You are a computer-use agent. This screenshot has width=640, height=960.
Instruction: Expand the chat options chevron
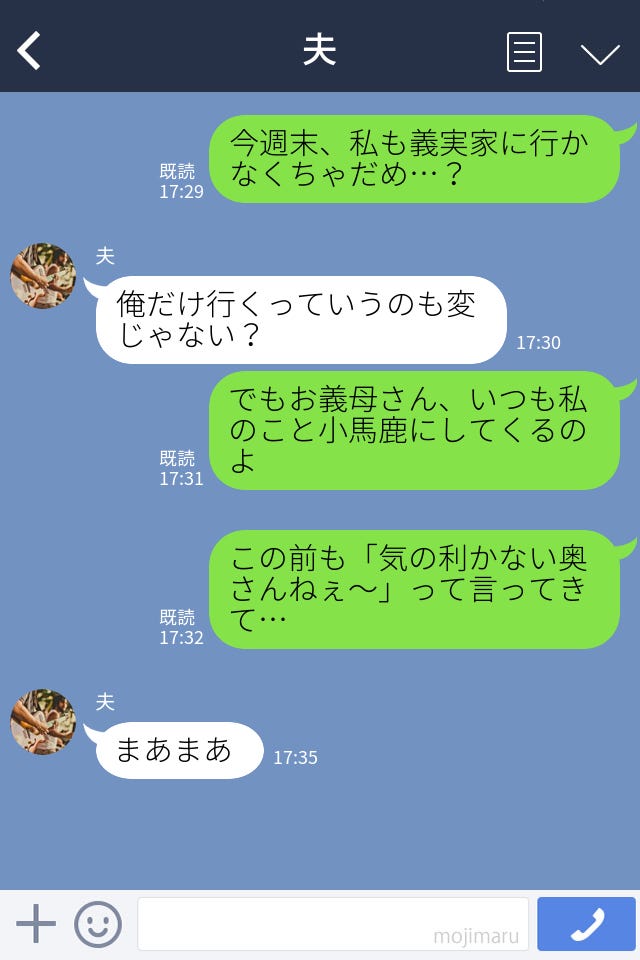[600, 53]
